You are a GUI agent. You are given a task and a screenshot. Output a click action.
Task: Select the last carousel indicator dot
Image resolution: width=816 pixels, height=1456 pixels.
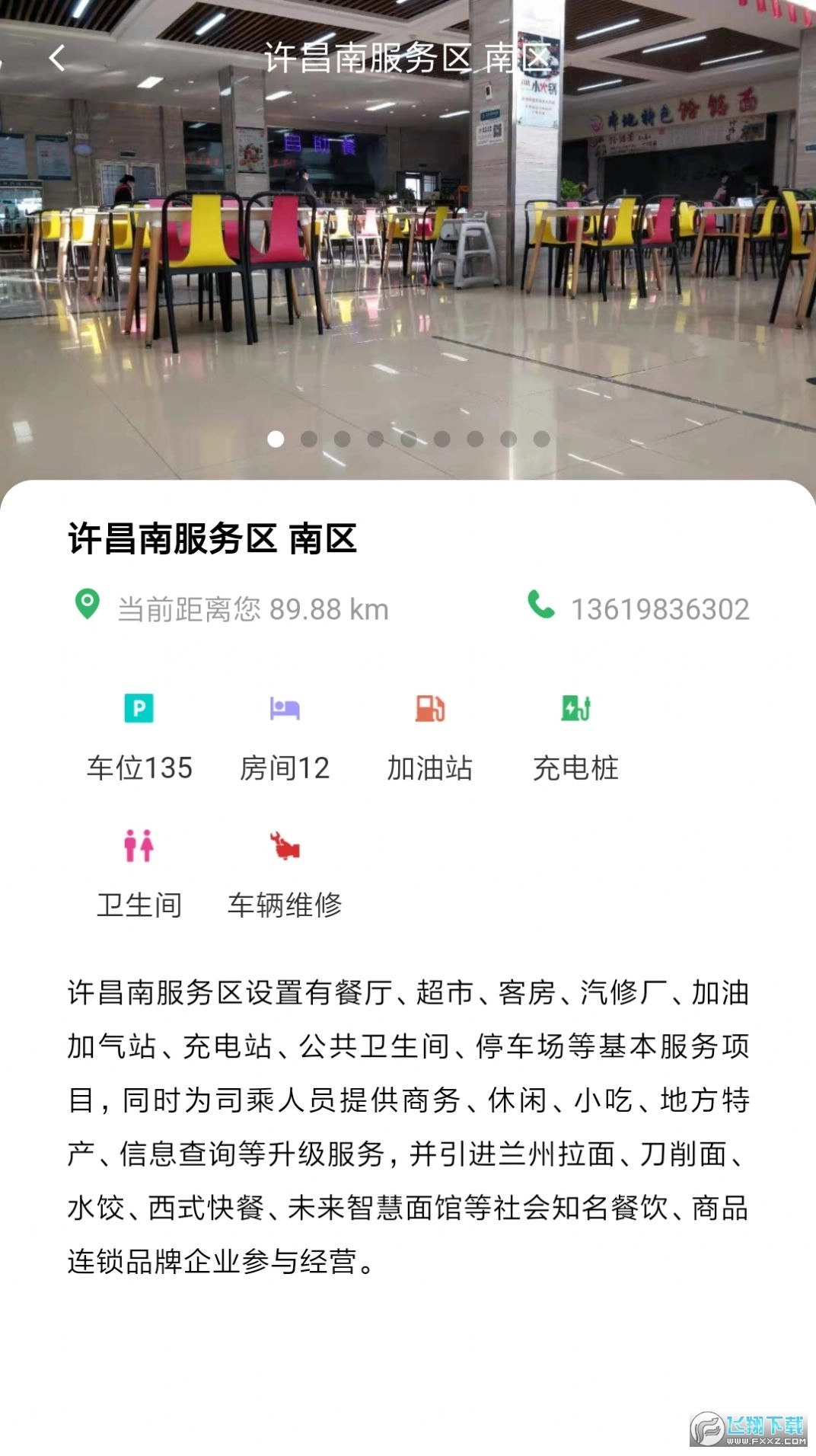tap(540, 438)
